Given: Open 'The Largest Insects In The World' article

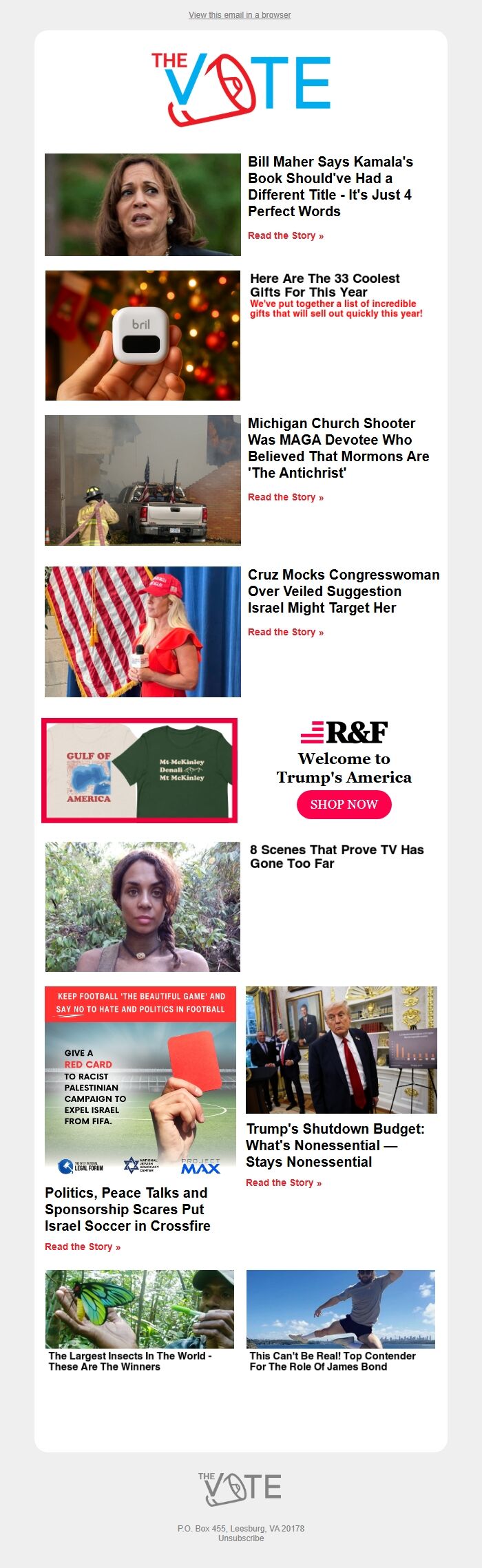Looking at the screenshot, I should click(x=129, y=1361).
